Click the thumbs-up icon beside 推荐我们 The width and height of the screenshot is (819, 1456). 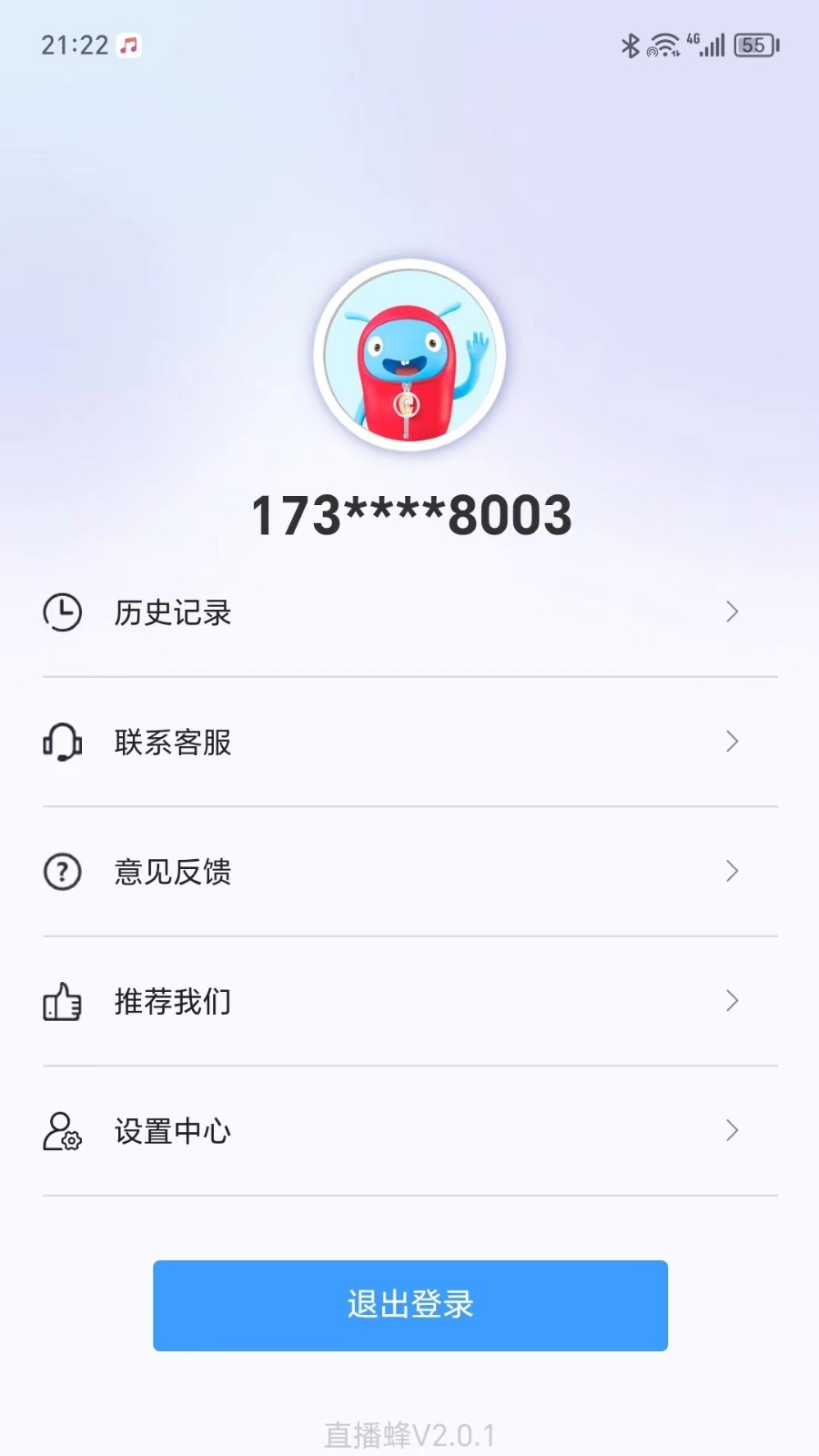[61, 1001]
